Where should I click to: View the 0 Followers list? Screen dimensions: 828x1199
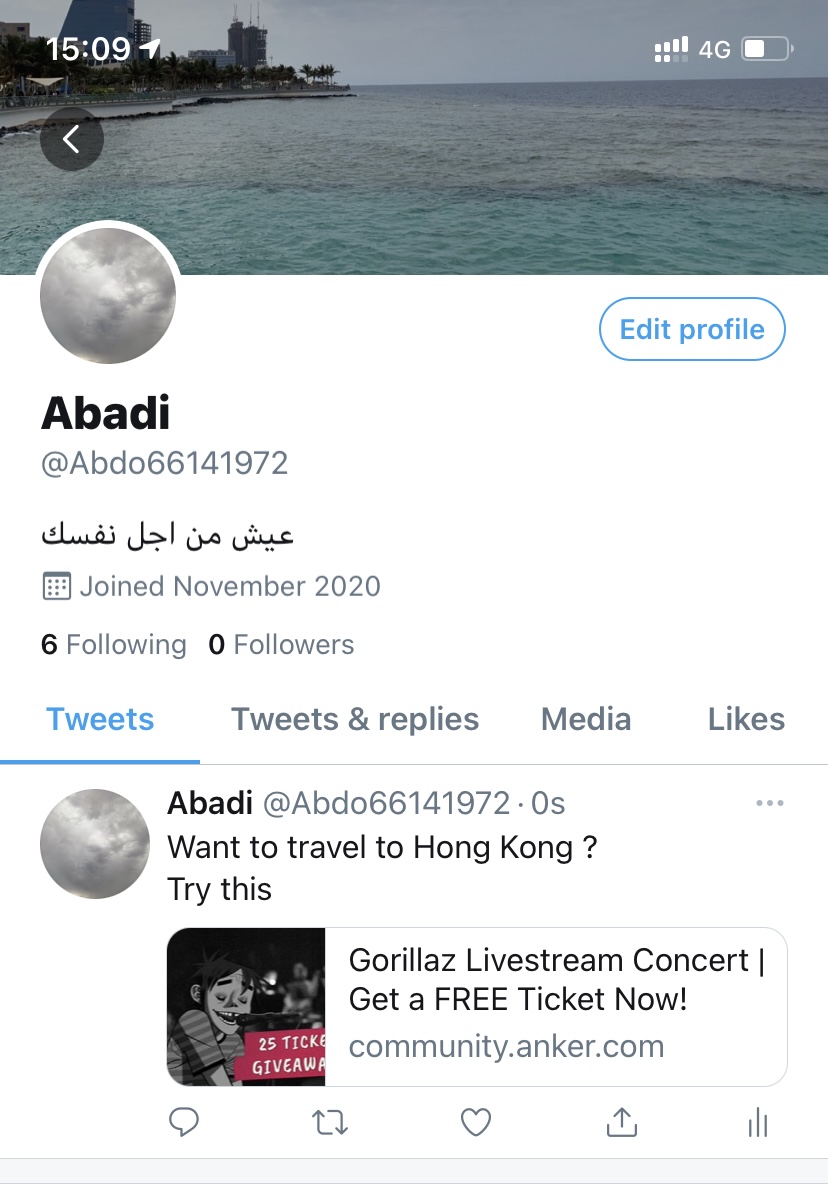(x=281, y=645)
